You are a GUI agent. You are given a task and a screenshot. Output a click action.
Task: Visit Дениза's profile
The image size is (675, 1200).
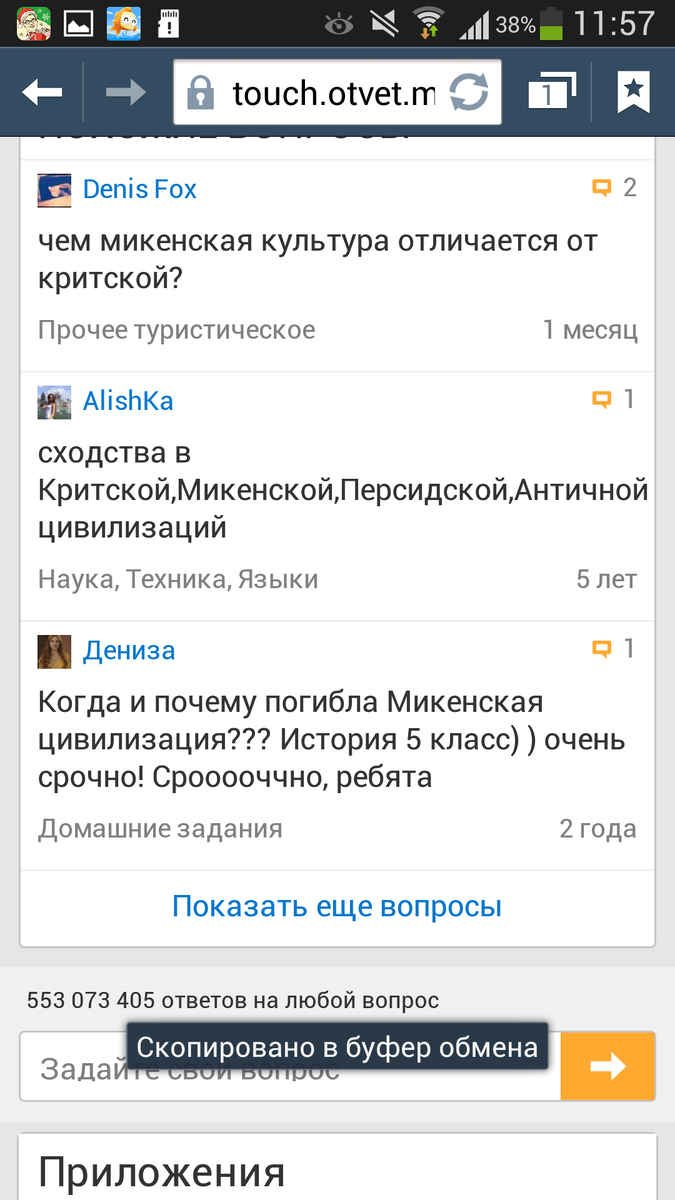tap(128, 650)
